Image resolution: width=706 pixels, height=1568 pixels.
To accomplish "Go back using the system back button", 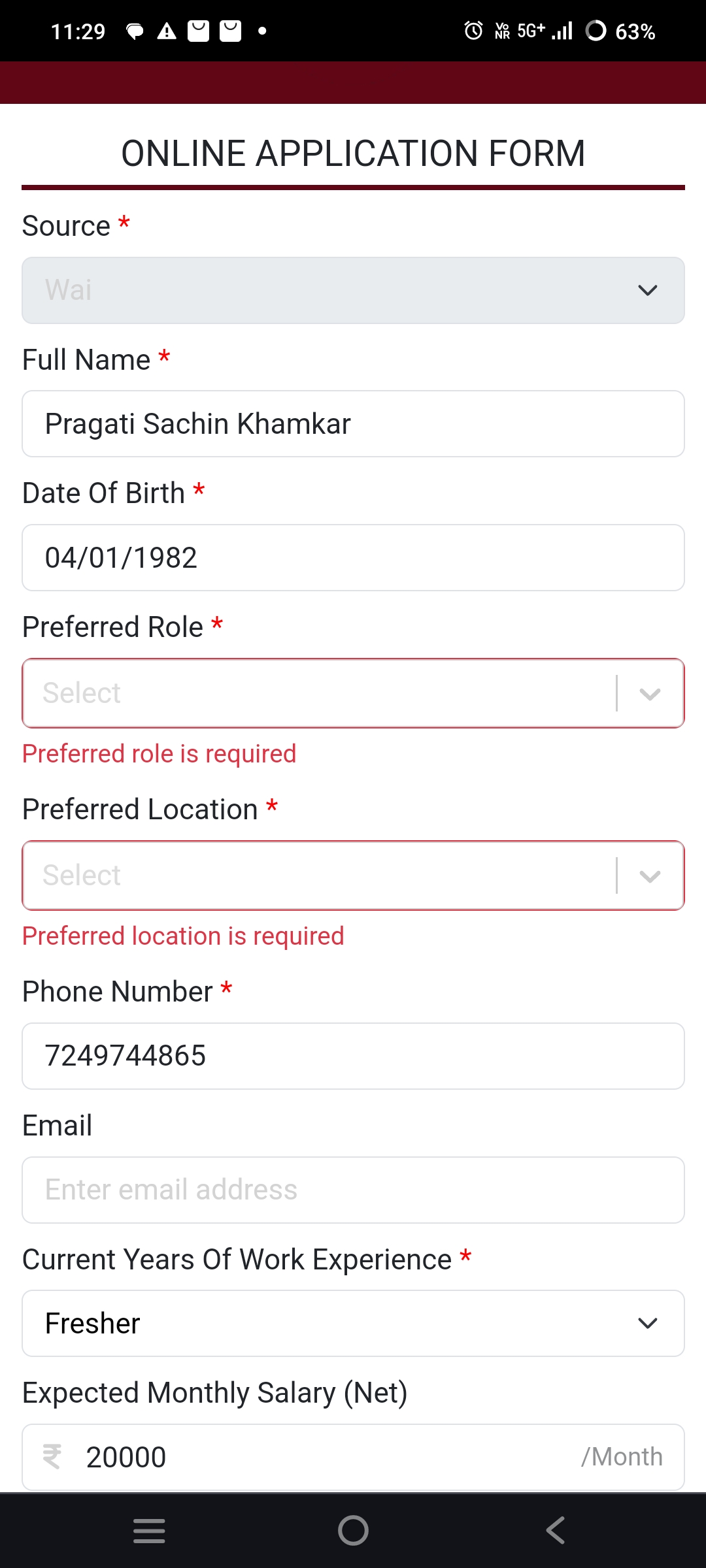I will pos(556,1530).
